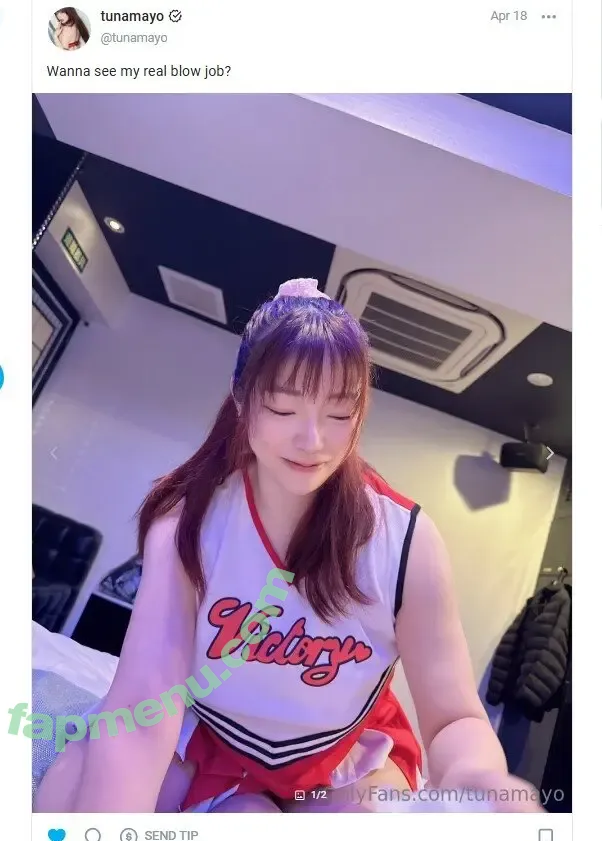
Task: Open the post's three-dot overflow menu
Action: (x=548, y=17)
